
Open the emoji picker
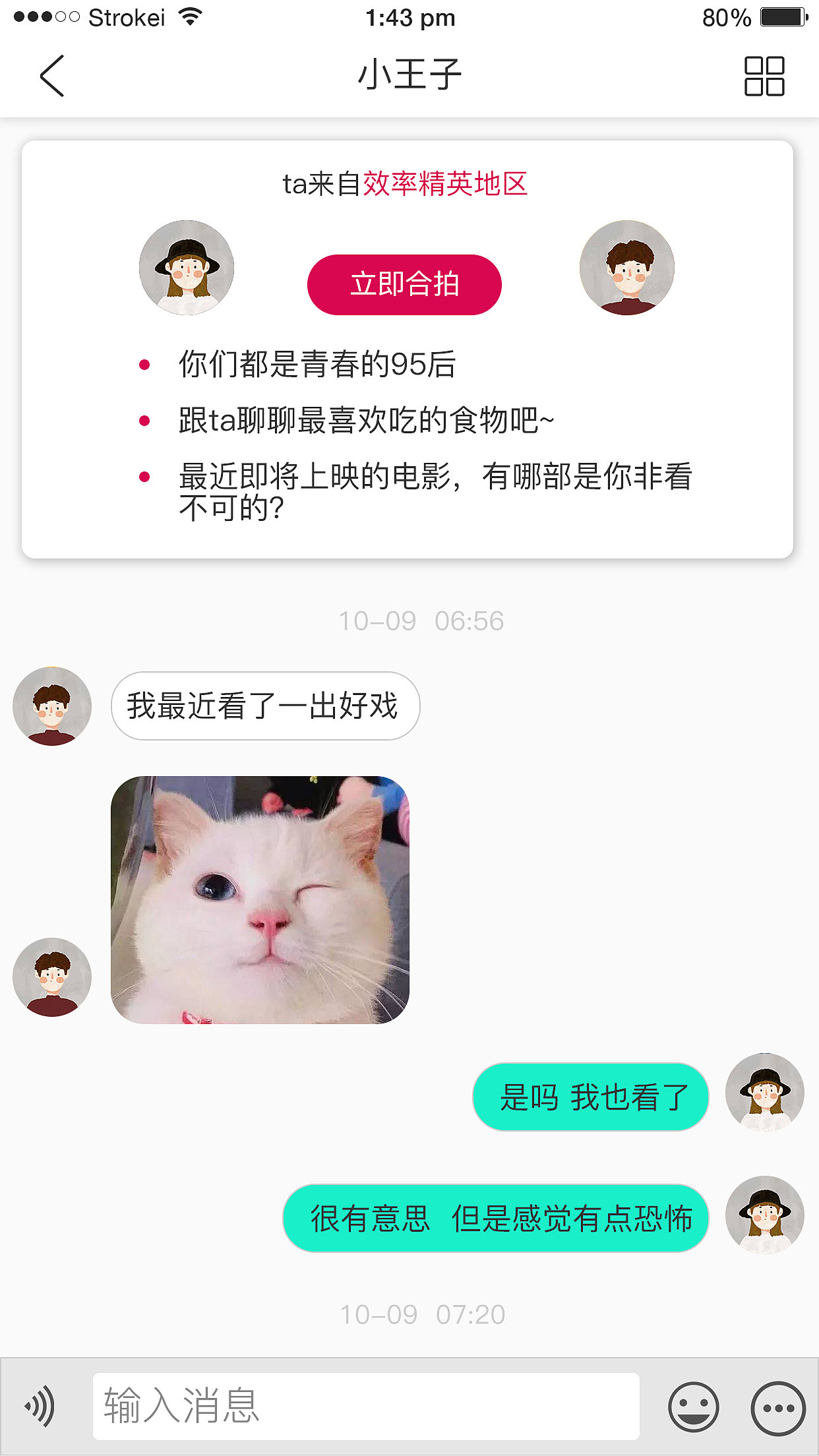pos(693,1407)
